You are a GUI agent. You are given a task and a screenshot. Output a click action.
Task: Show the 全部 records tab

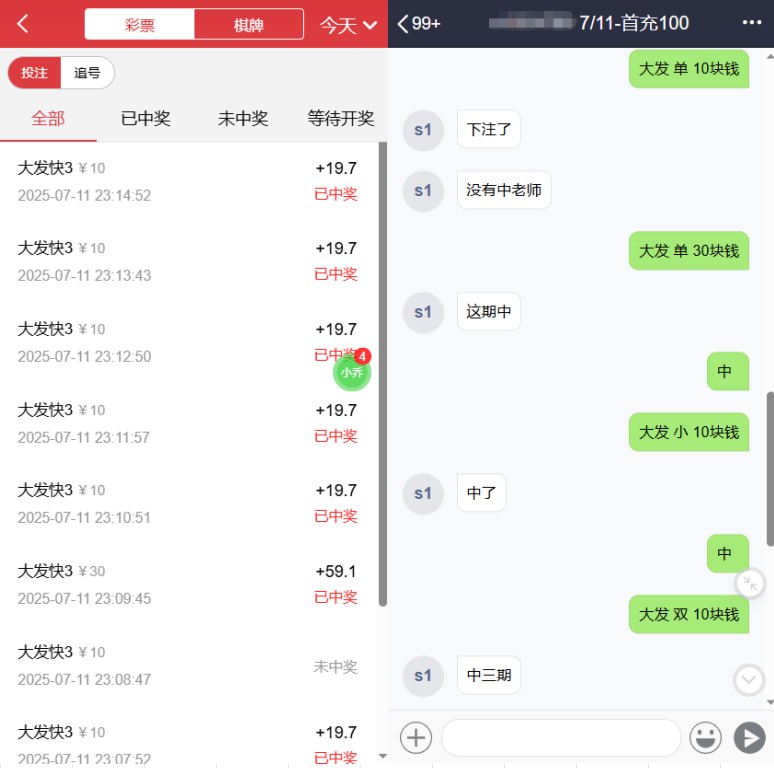48,118
